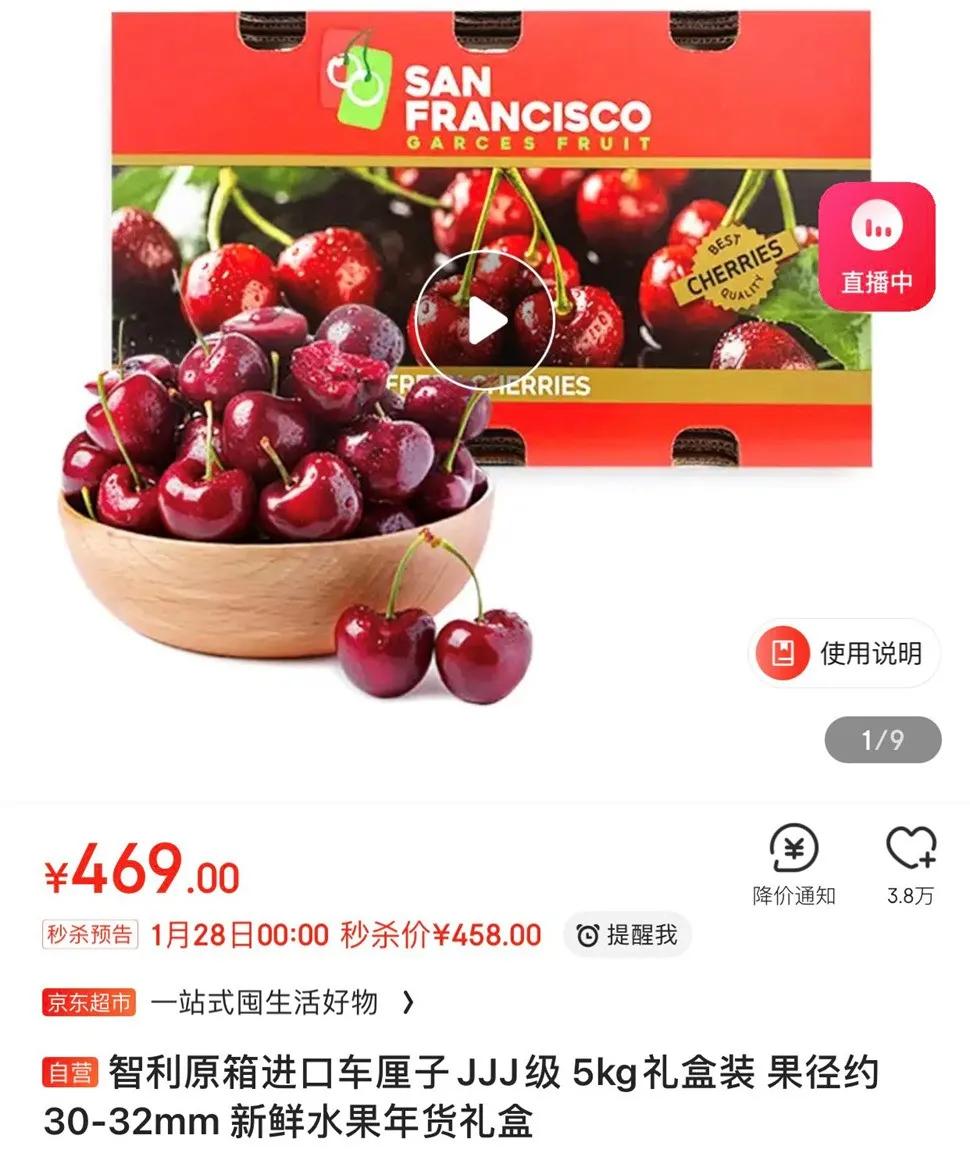The height and width of the screenshot is (1152, 970).
Task: Click the 使用说明 usage instructions button
Action: click(x=842, y=651)
